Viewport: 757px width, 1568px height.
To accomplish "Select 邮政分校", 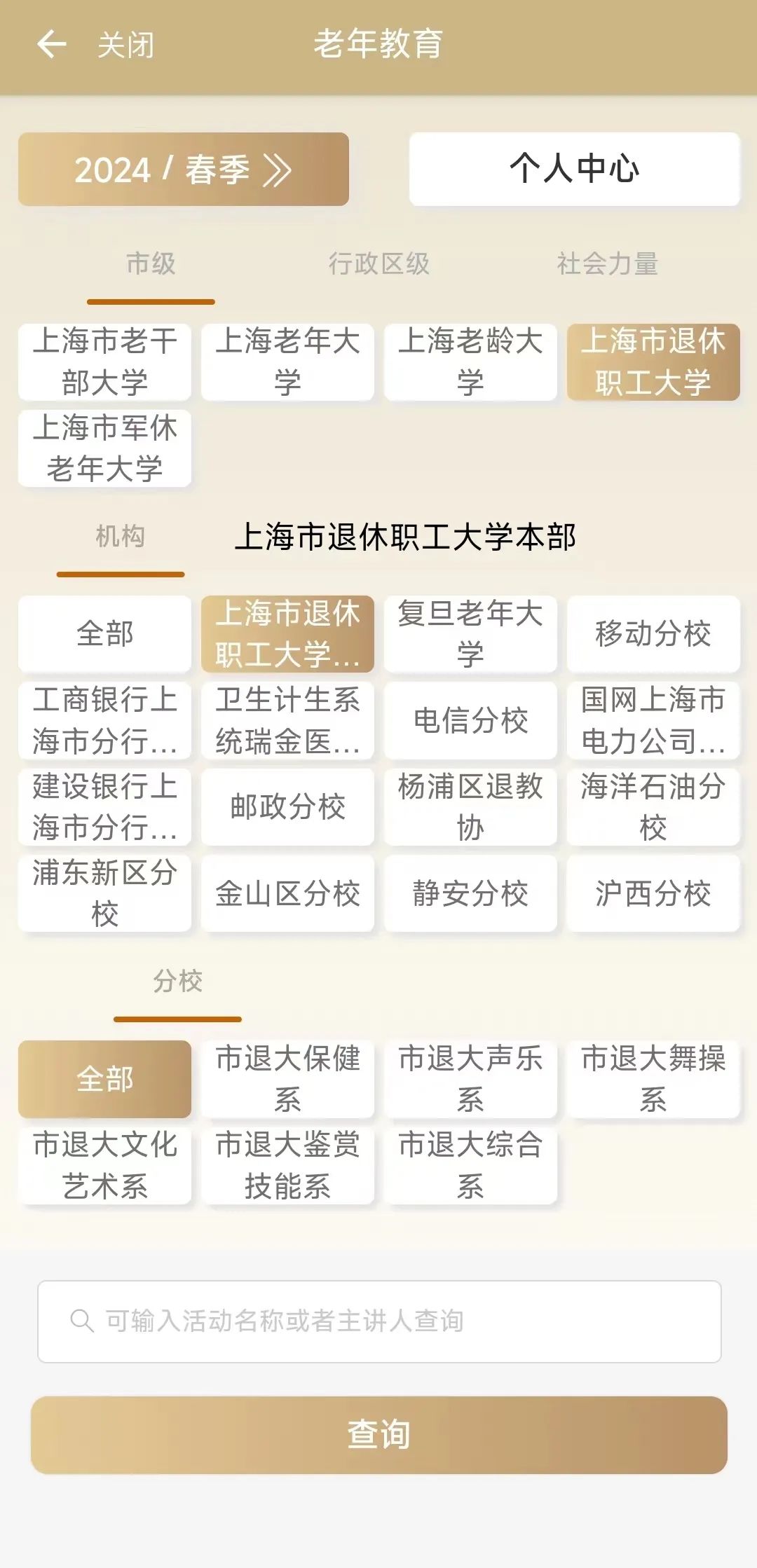I will tap(287, 806).
